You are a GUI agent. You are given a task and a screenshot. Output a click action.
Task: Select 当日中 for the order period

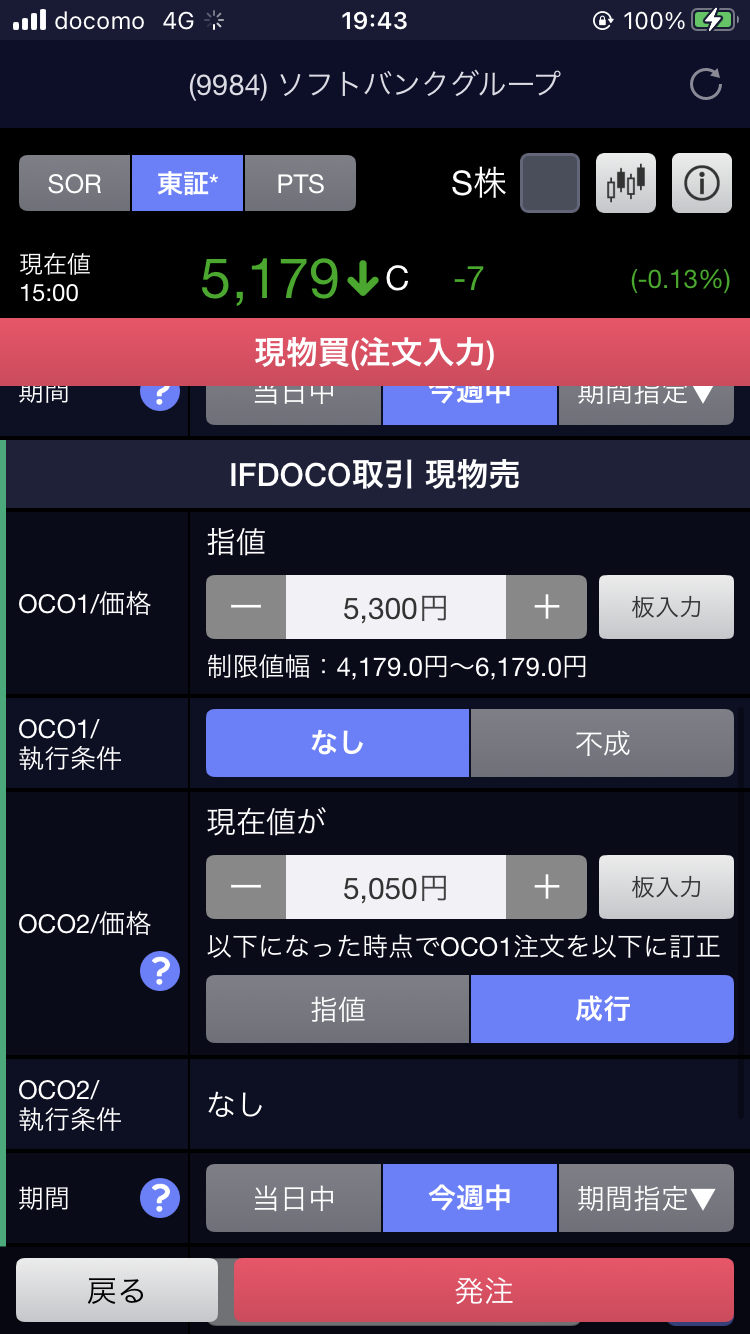point(293,1197)
